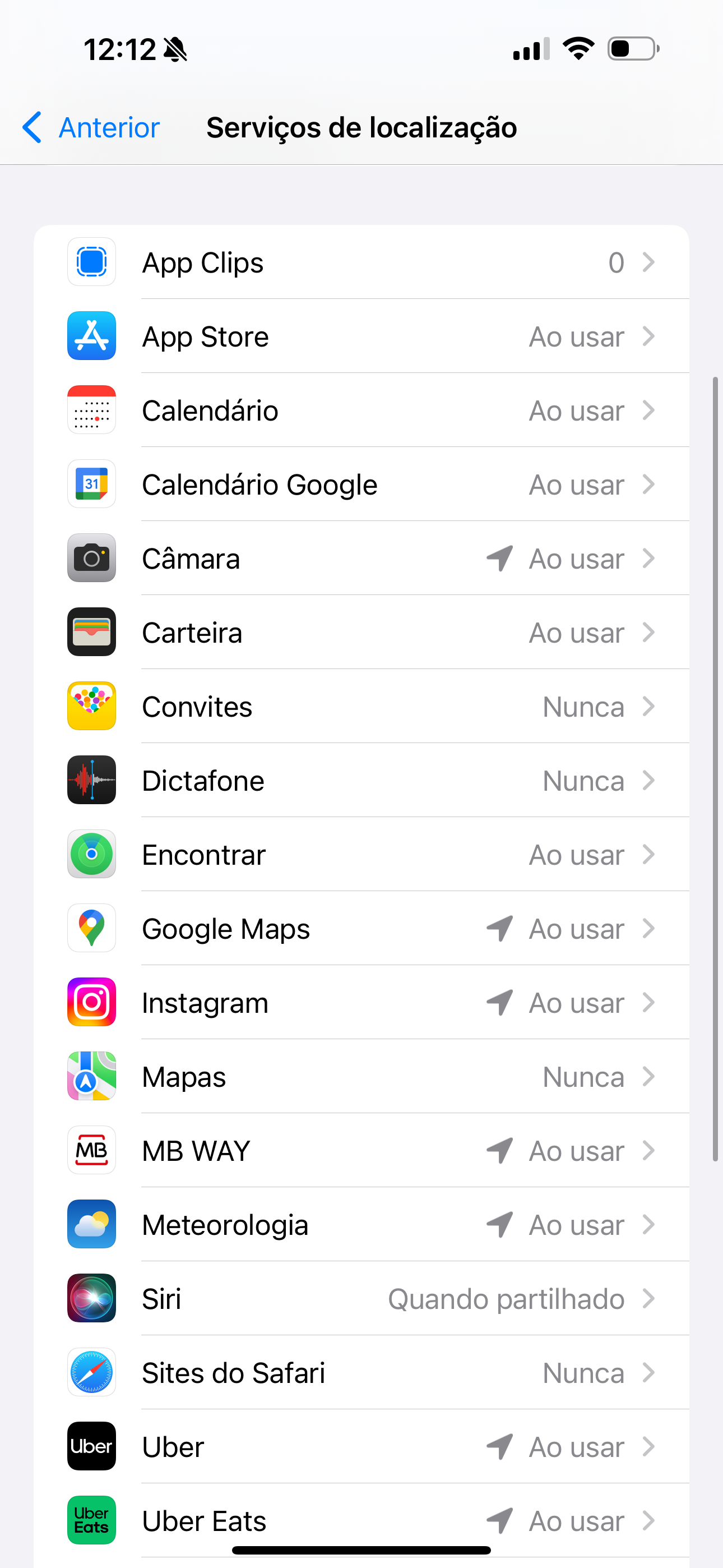Select the Calendário Google row
The height and width of the screenshot is (1568, 723).
coord(361,485)
